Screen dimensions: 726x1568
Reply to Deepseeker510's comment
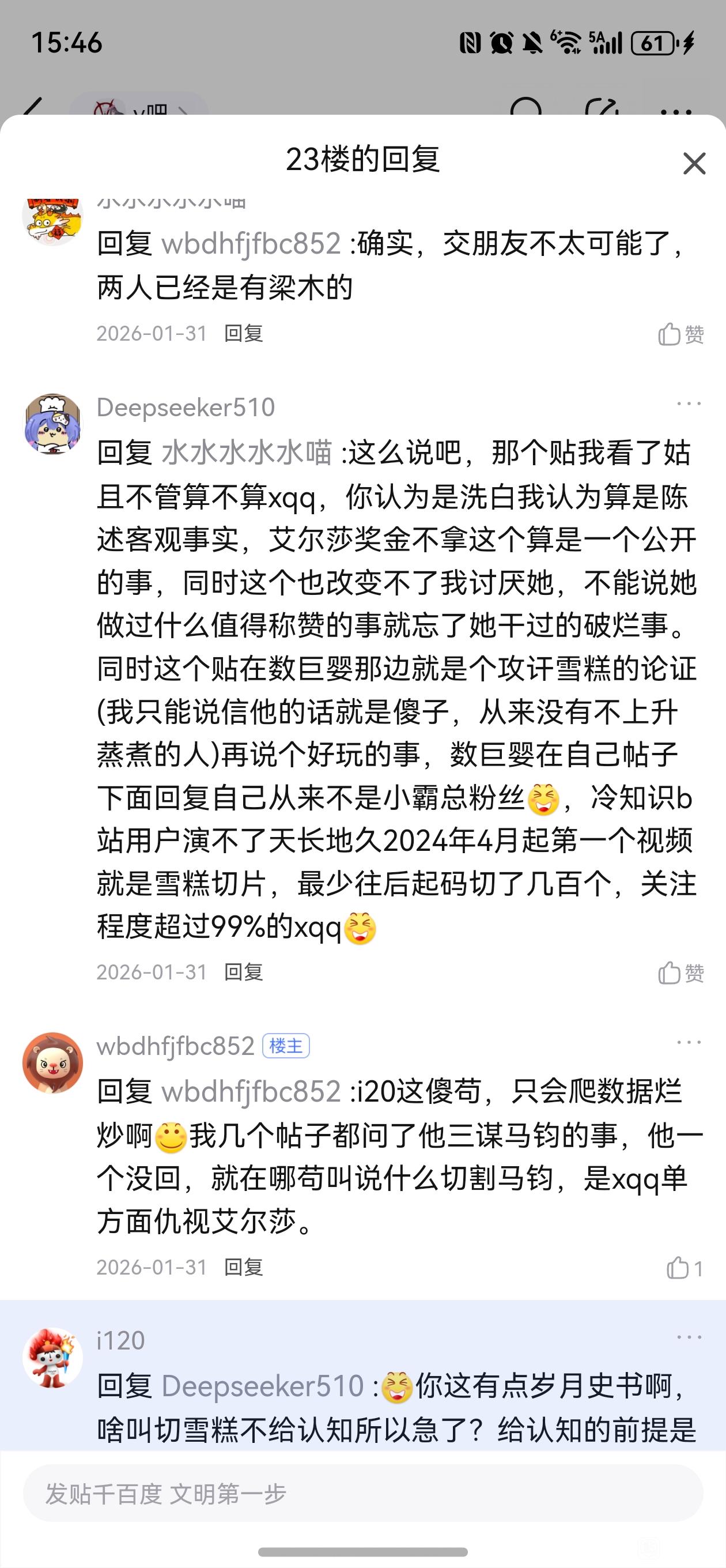pos(243,972)
